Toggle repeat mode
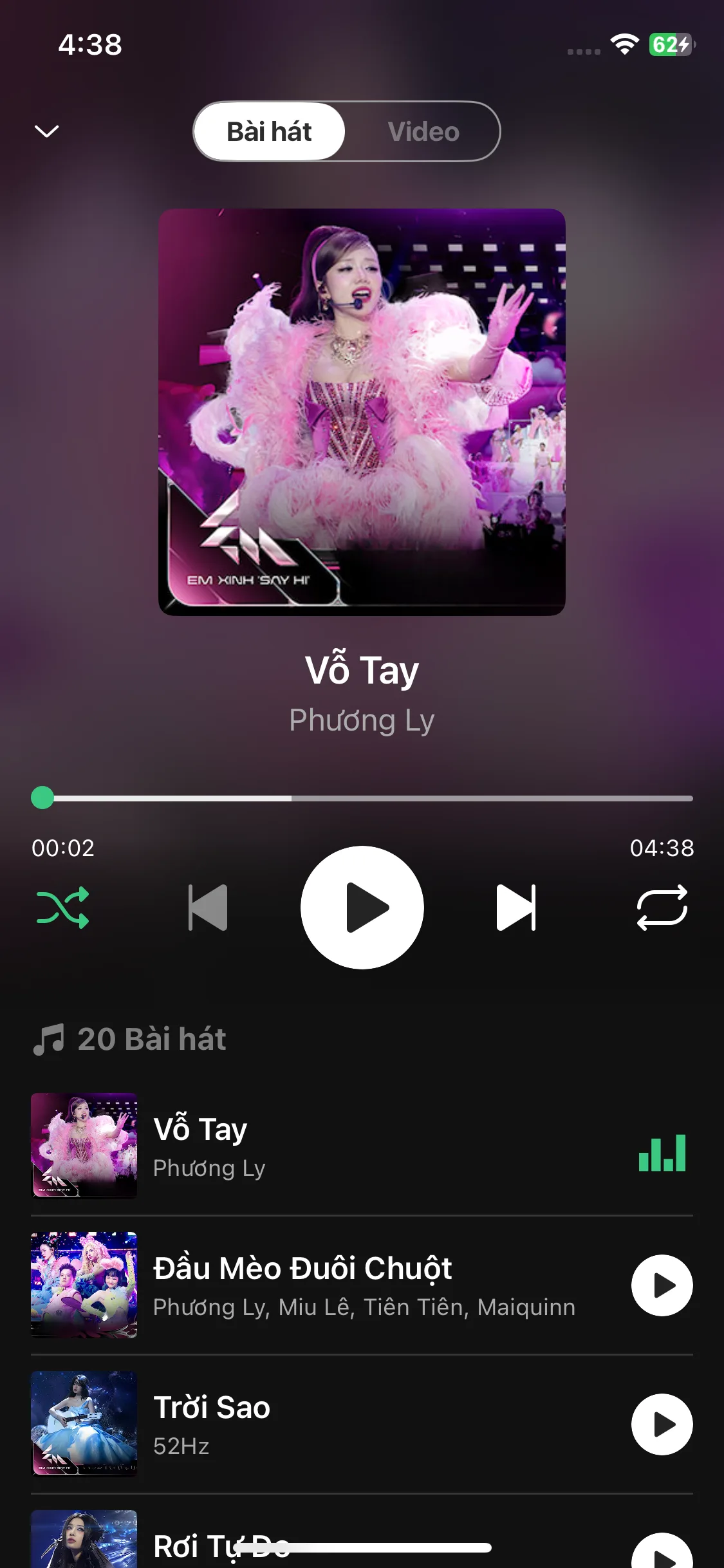The width and height of the screenshot is (724, 1568). (x=662, y=908)
